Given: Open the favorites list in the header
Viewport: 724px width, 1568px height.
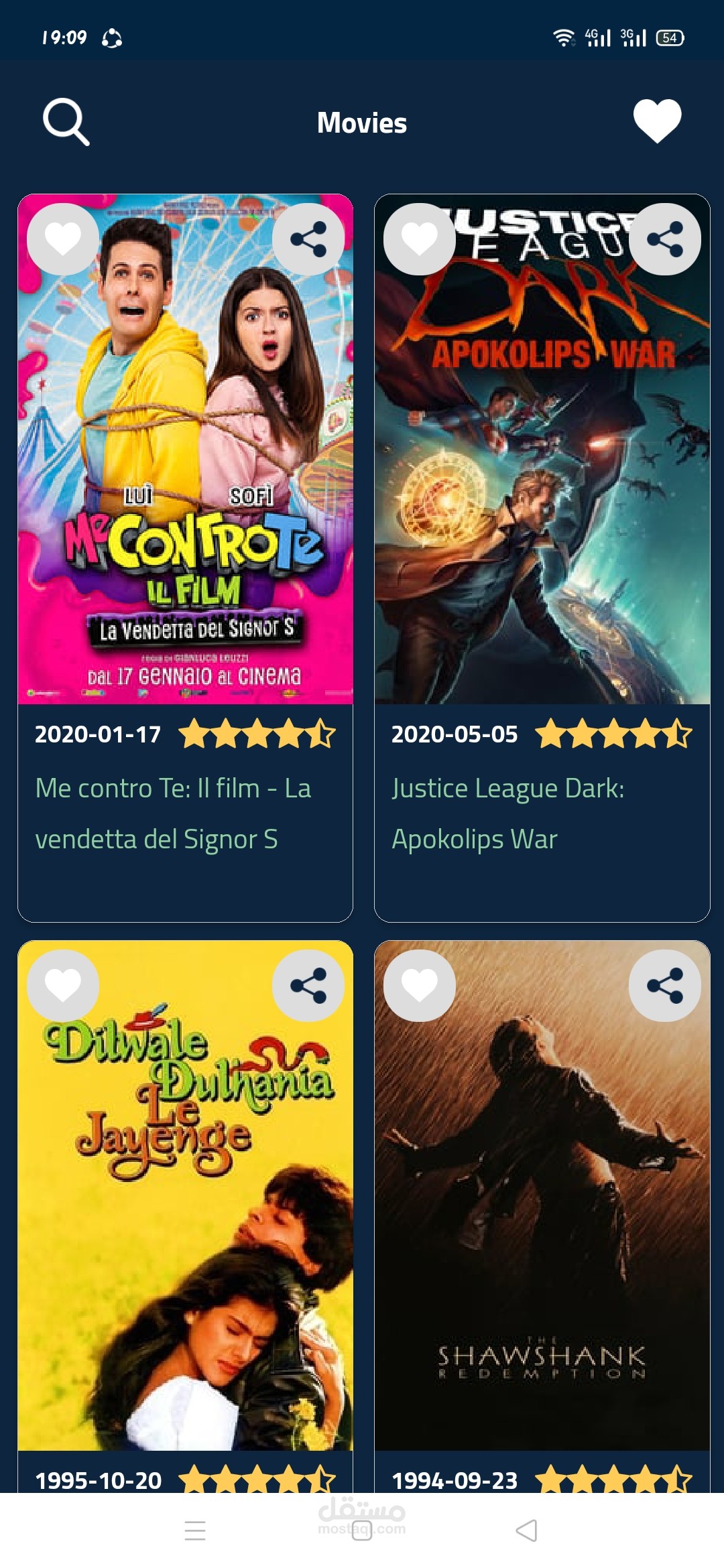Looking at the screenshot, I should pyautogui.click(x=657, y=121).
